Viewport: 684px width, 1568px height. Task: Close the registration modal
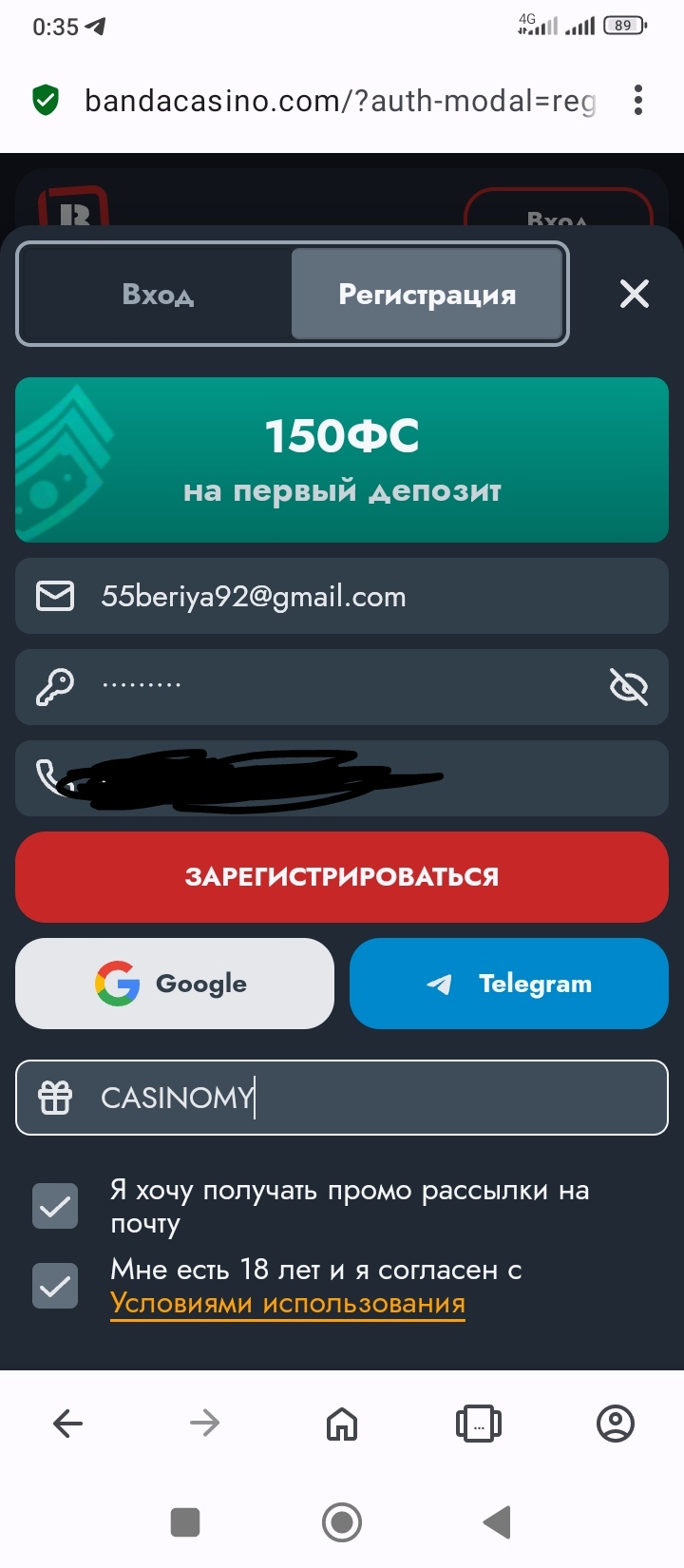coord(634,294)
